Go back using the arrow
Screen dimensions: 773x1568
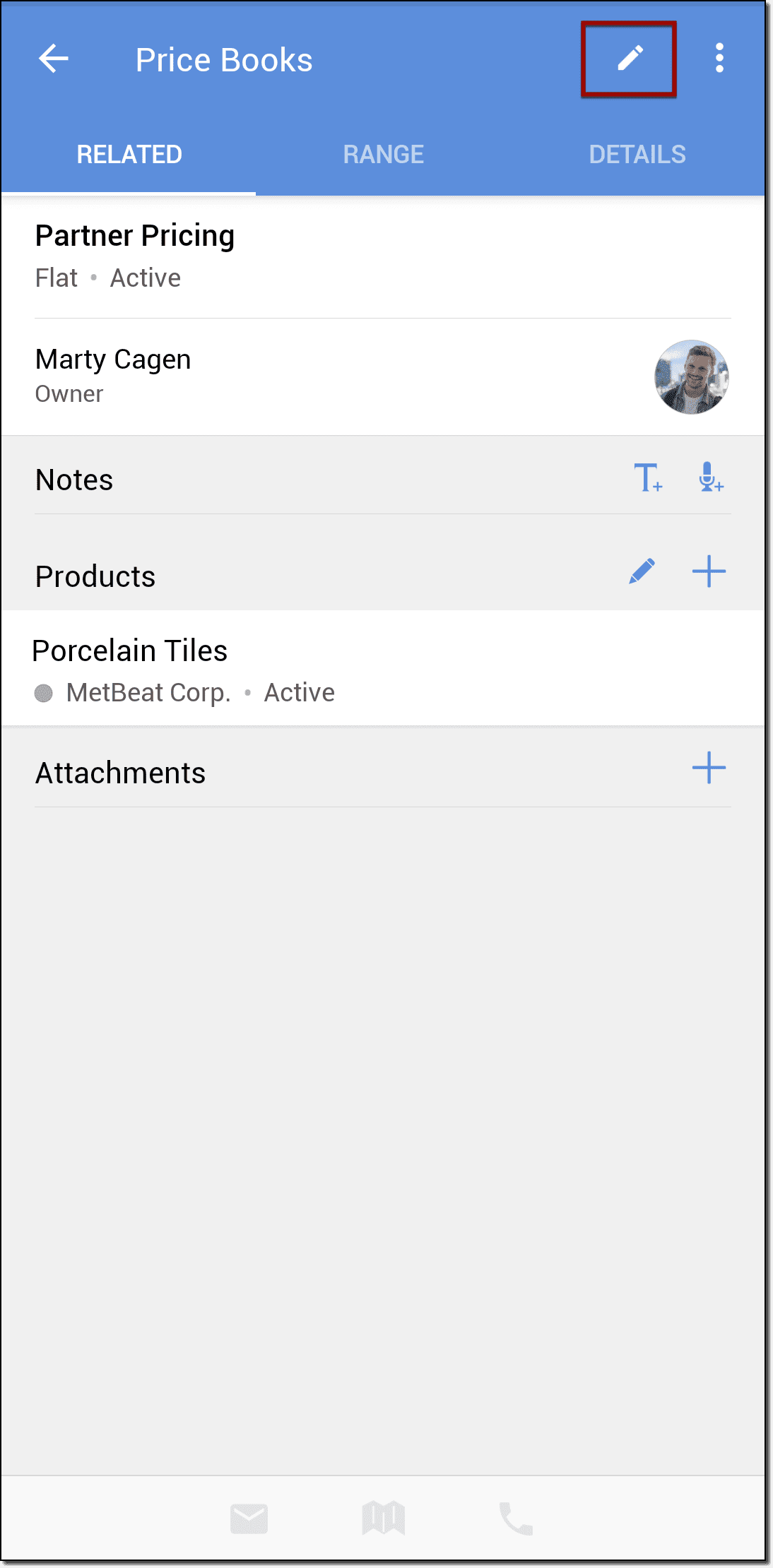(54, 59)
